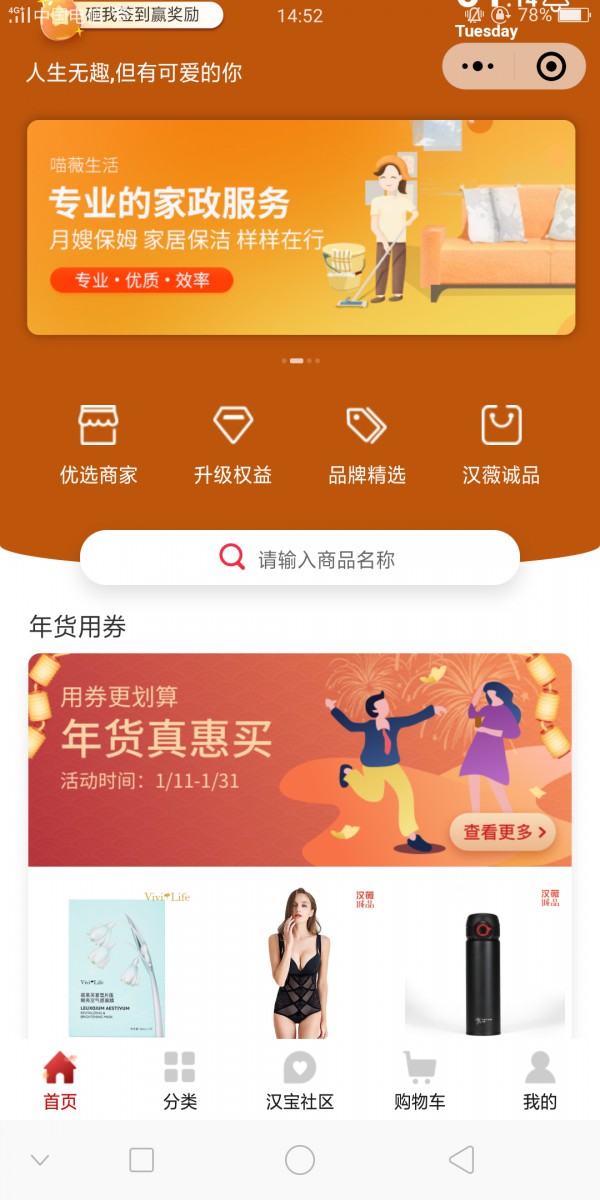600x1200 pixels.
Task: Open the black thermos bottle product
Action: click(x=483, y=962)
